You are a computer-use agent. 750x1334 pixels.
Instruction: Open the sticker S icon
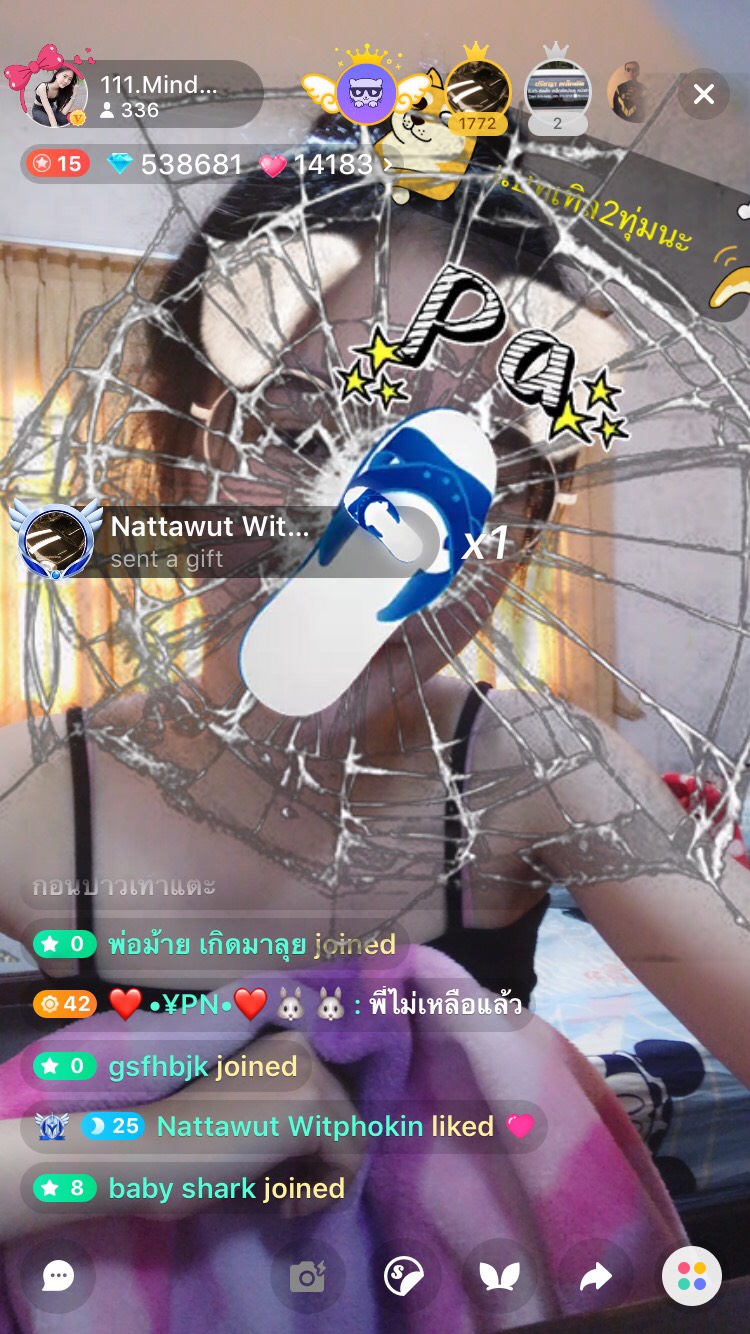[x=404, y=1276]
